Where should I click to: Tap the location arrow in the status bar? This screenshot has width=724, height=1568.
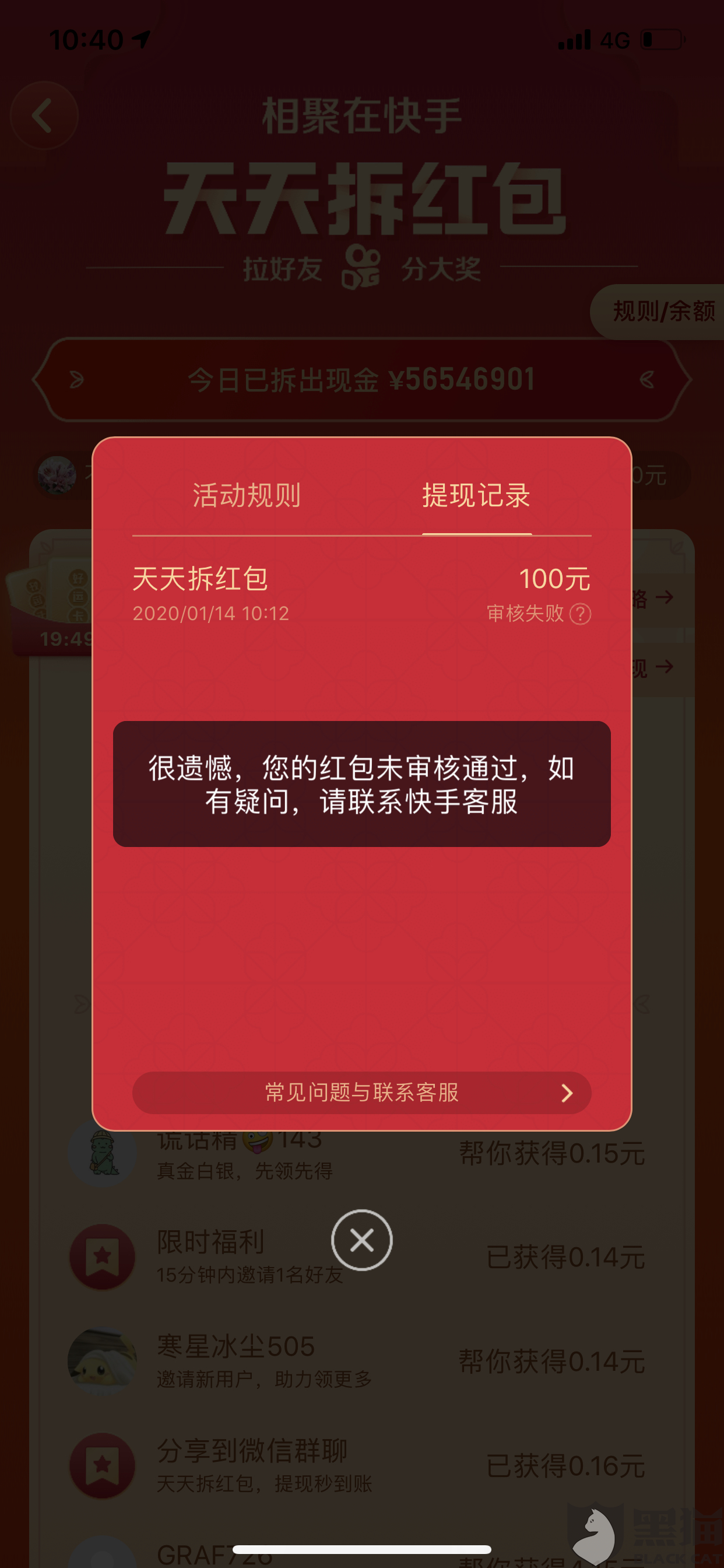140,38
